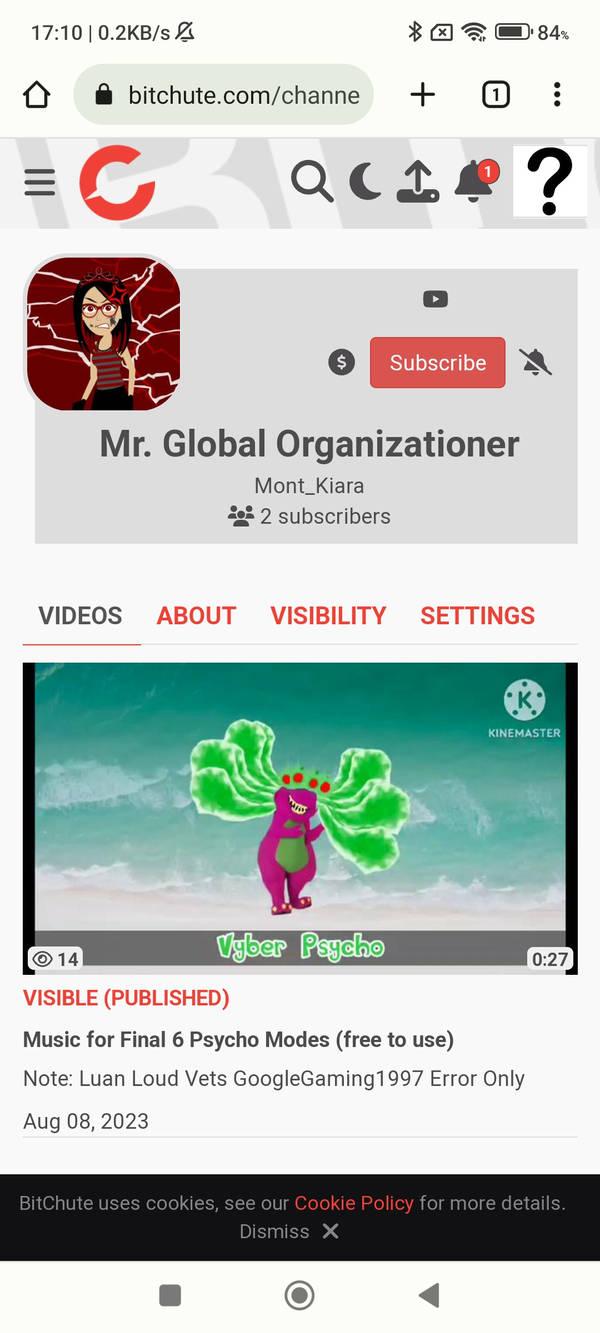Switch to the ABOUT tab
This screenshot has width=600, height=1333.
click(x=196, y=616)
